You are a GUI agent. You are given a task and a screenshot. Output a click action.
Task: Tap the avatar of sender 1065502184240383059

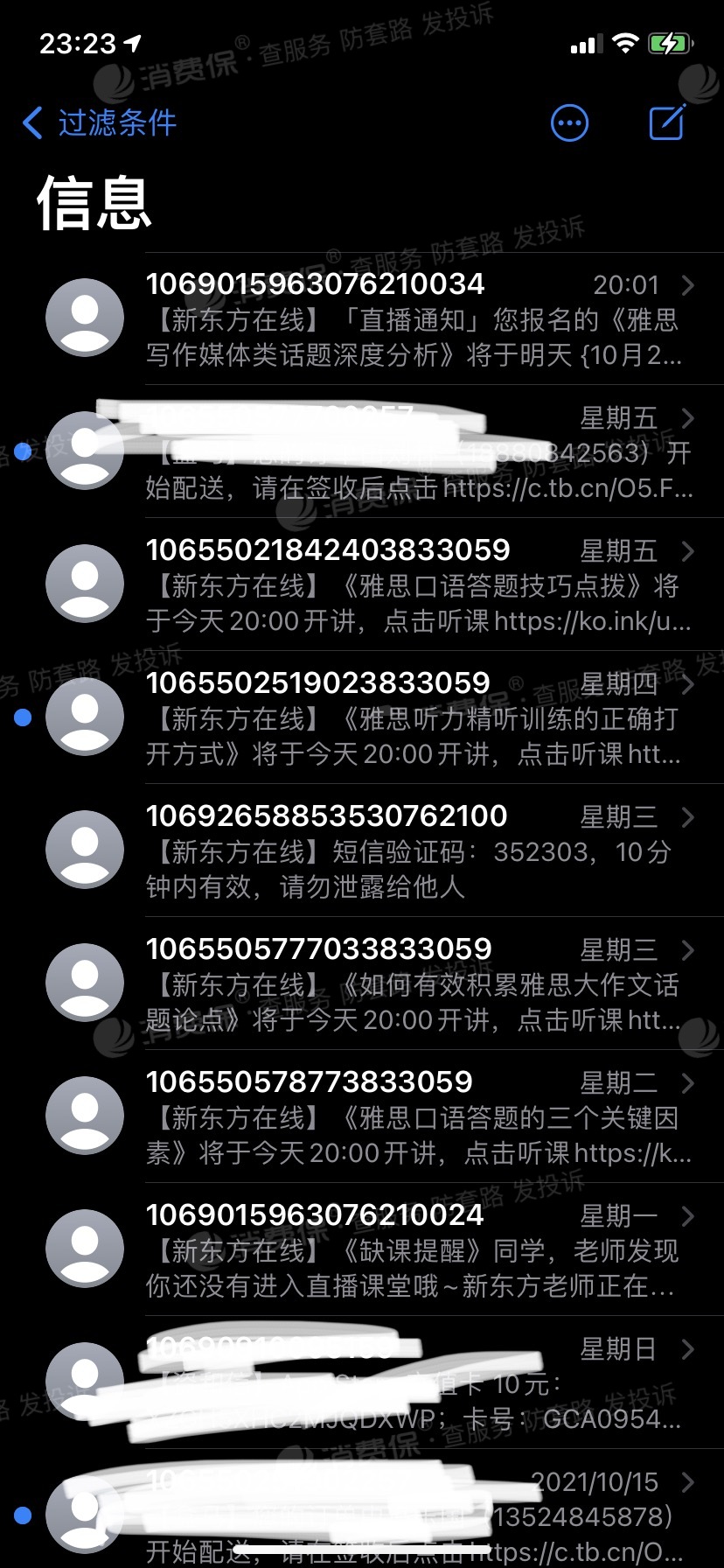84,582
